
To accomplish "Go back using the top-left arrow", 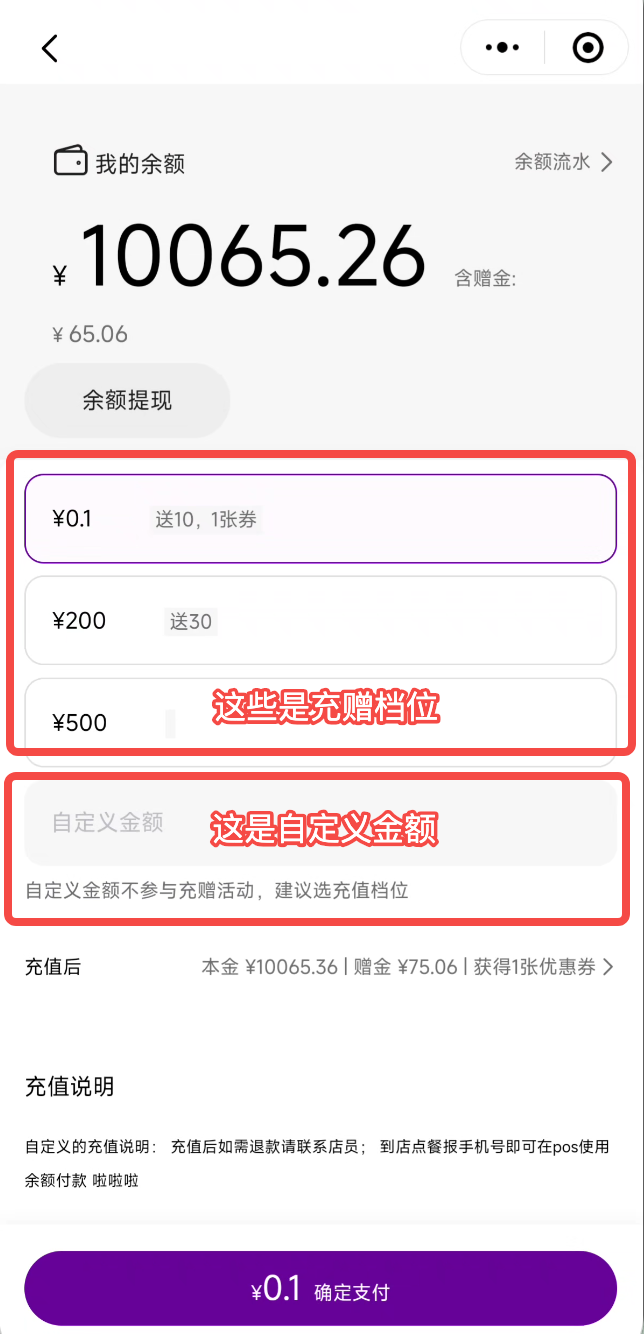I will tap(50, 48).
